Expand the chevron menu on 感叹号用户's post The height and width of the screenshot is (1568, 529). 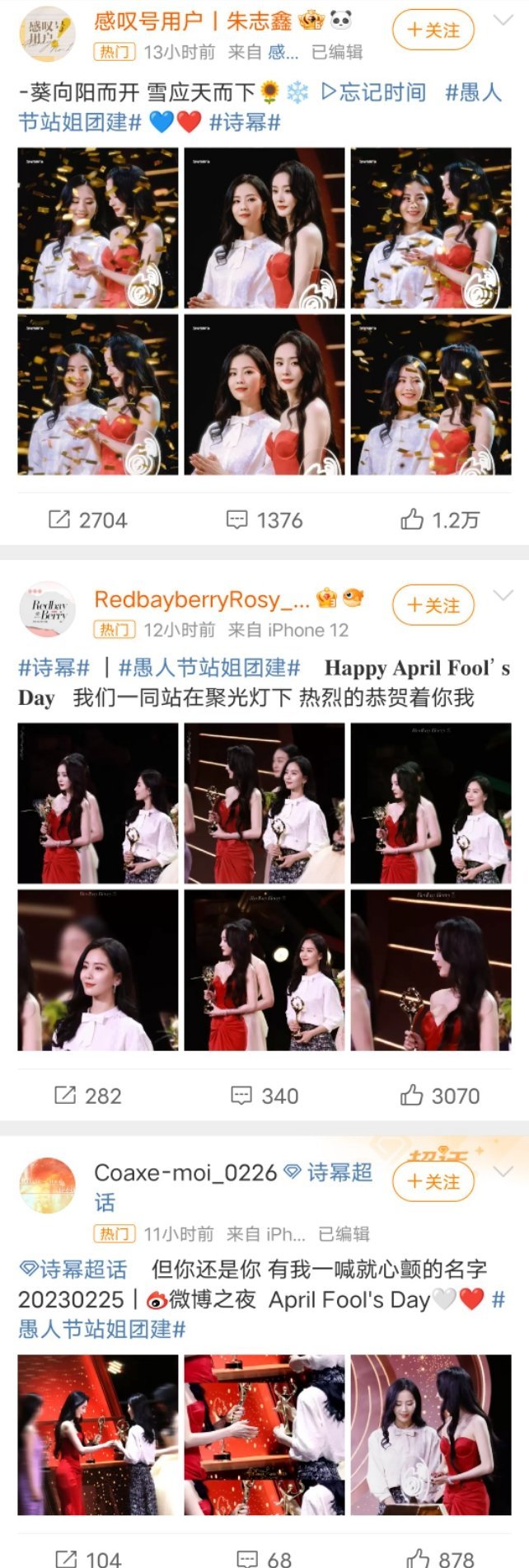(503, 20)
